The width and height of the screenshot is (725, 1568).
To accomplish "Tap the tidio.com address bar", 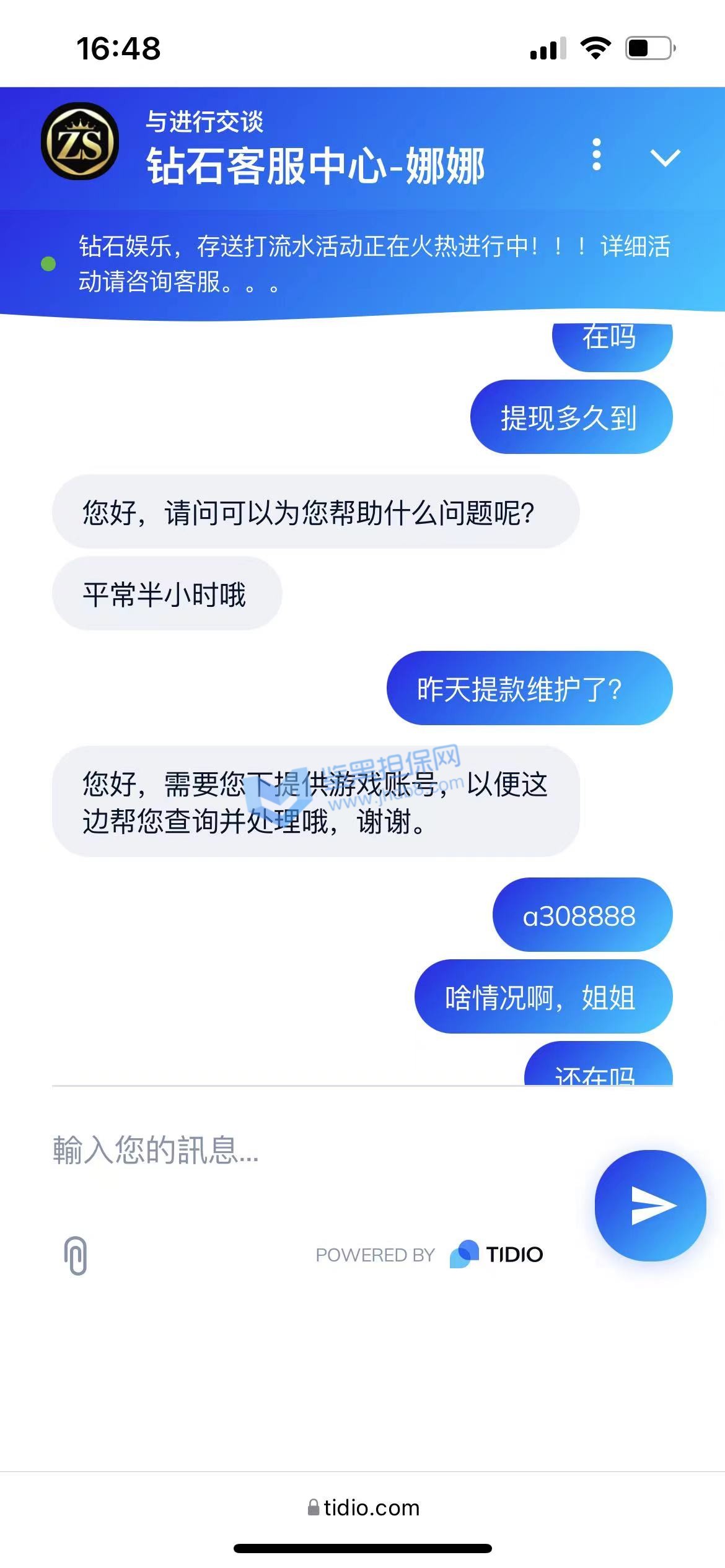I will coord(364,1507).
